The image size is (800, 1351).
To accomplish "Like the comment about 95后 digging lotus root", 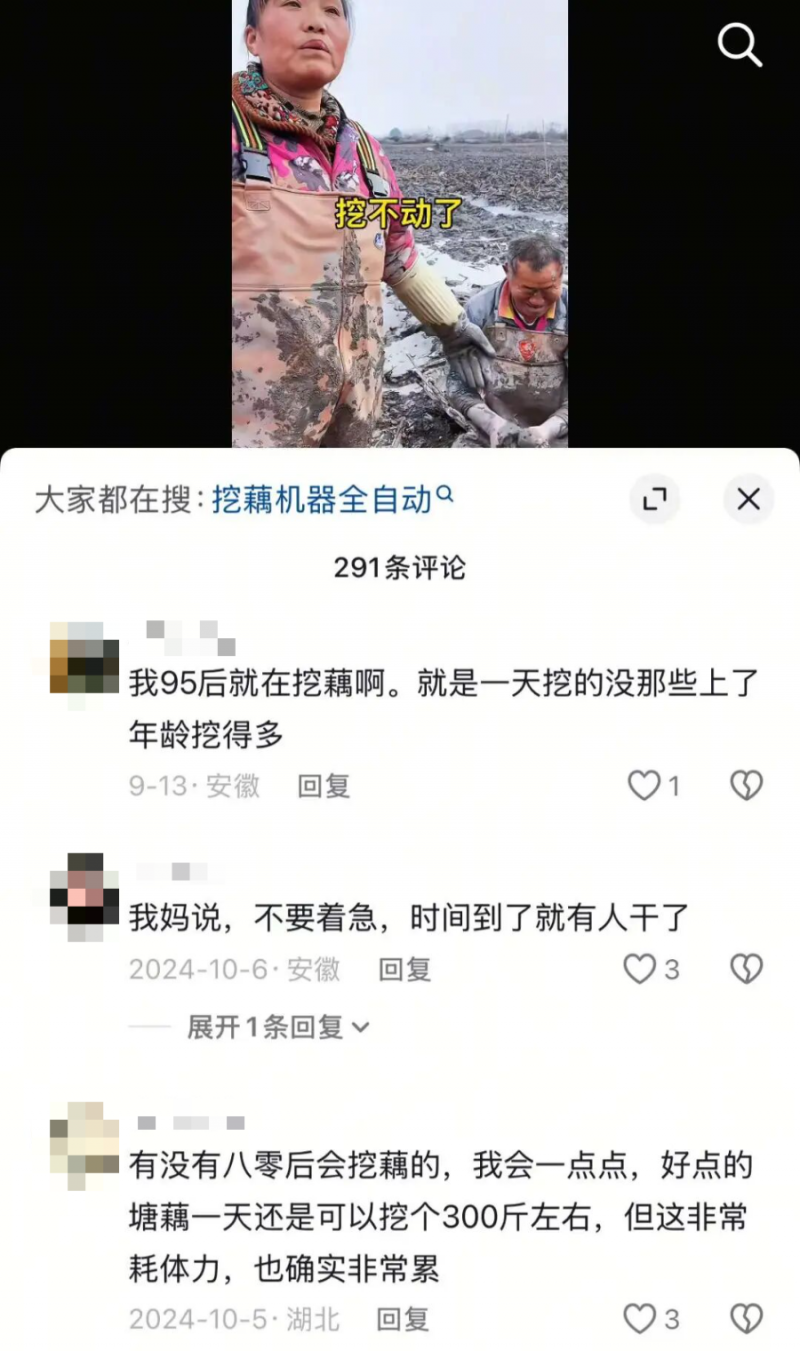I will (x=654, y=786).
